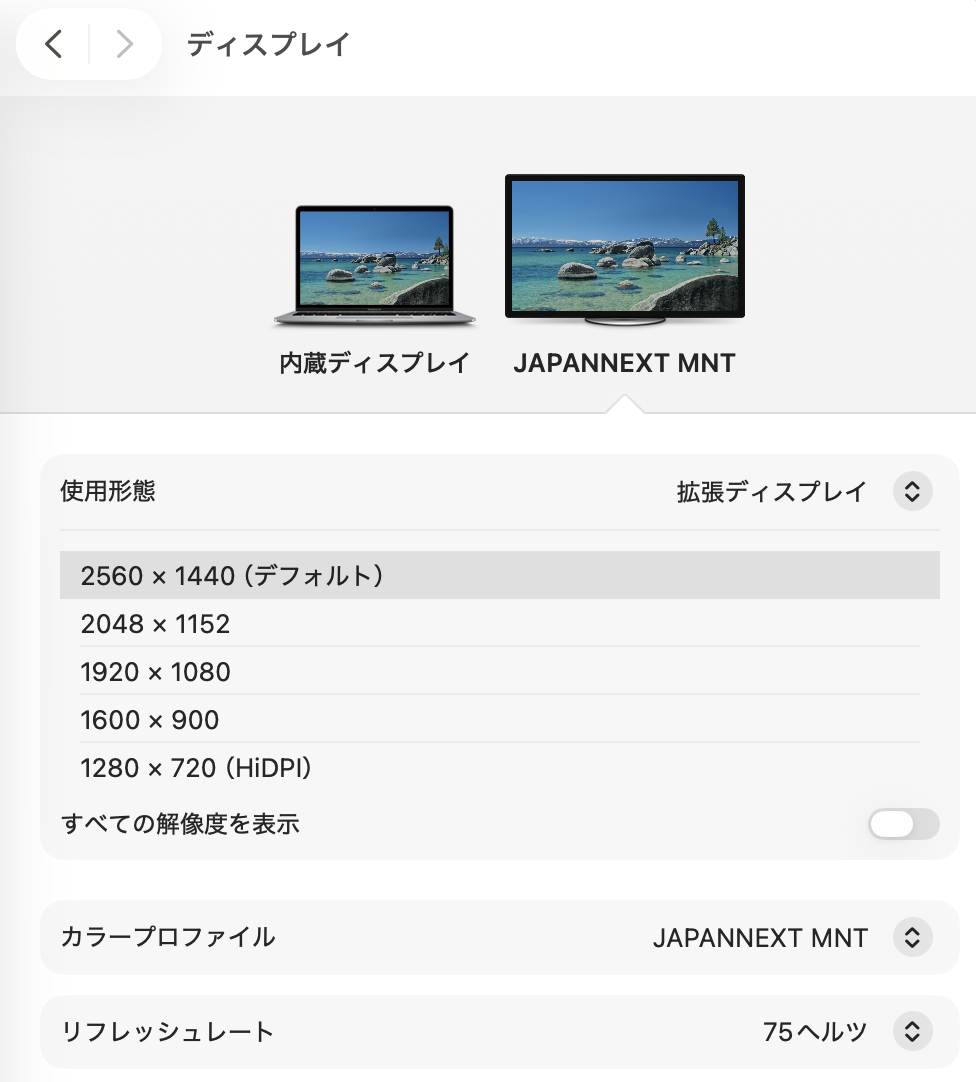The width and height of the screenshot is (976, 1082).
Task: Open the カラープロファイル dropdown
Action: click(x=911, y=938)
